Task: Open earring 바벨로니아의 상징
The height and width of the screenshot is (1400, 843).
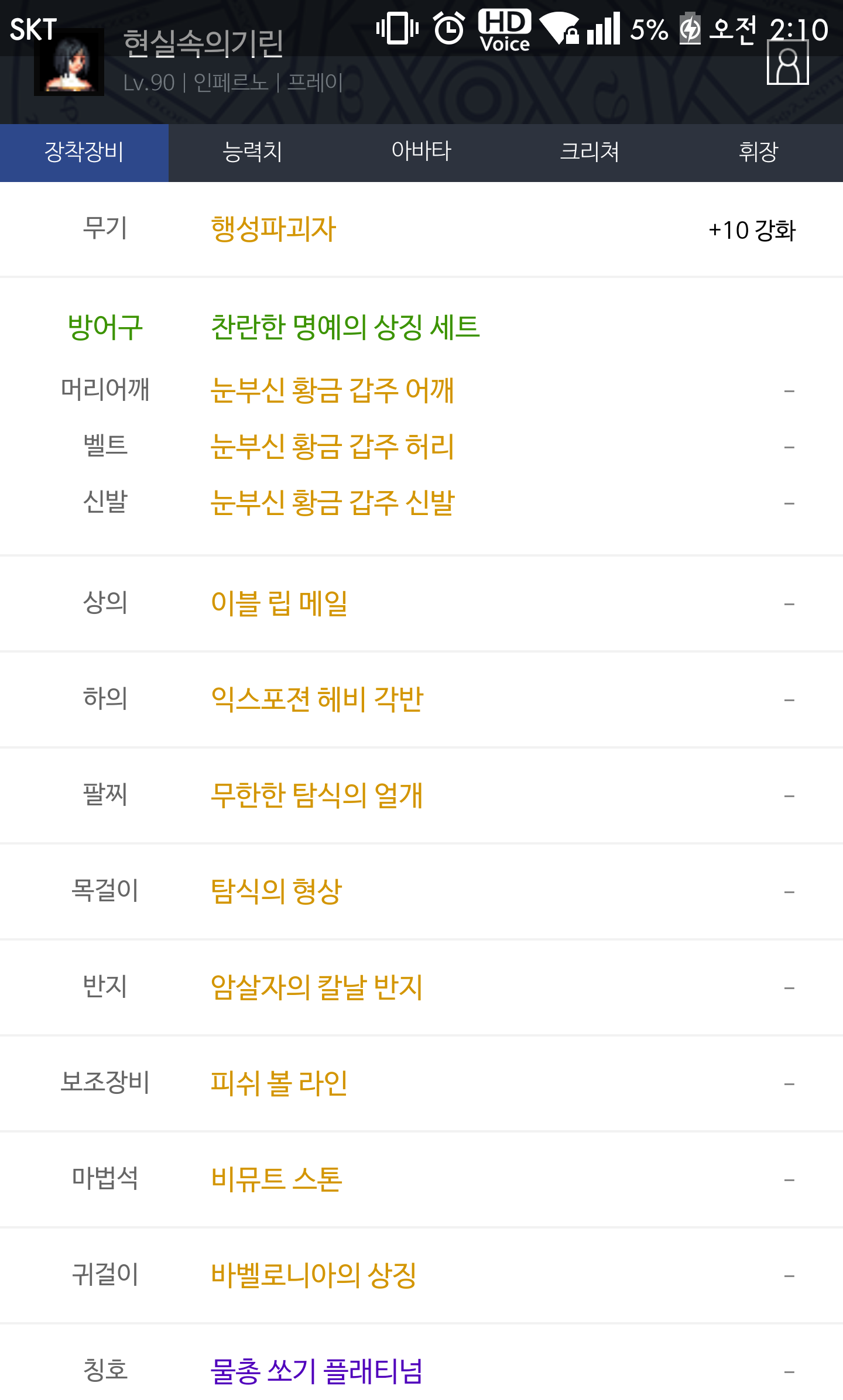Action: [x=314, y=1275]
